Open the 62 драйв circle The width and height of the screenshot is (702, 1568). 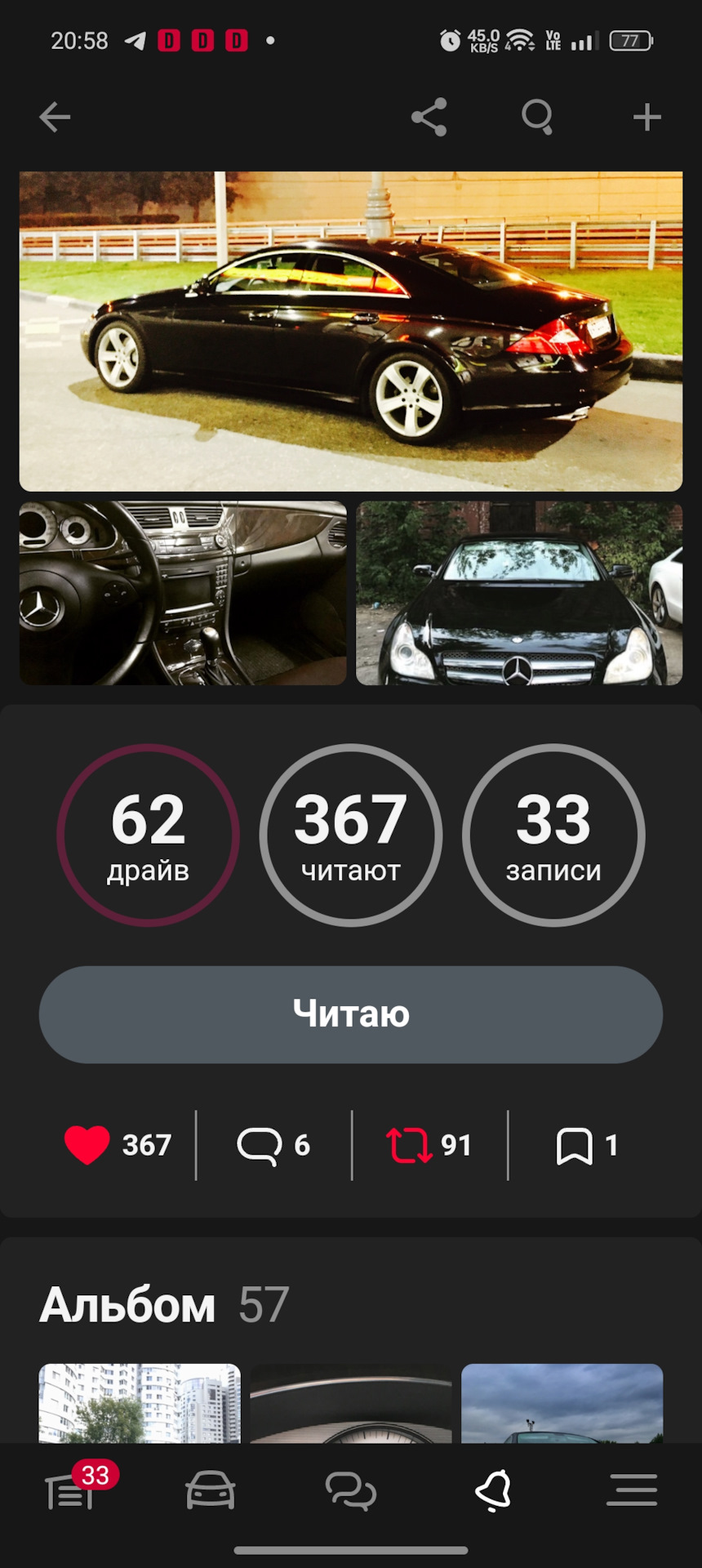pos(148,835)
